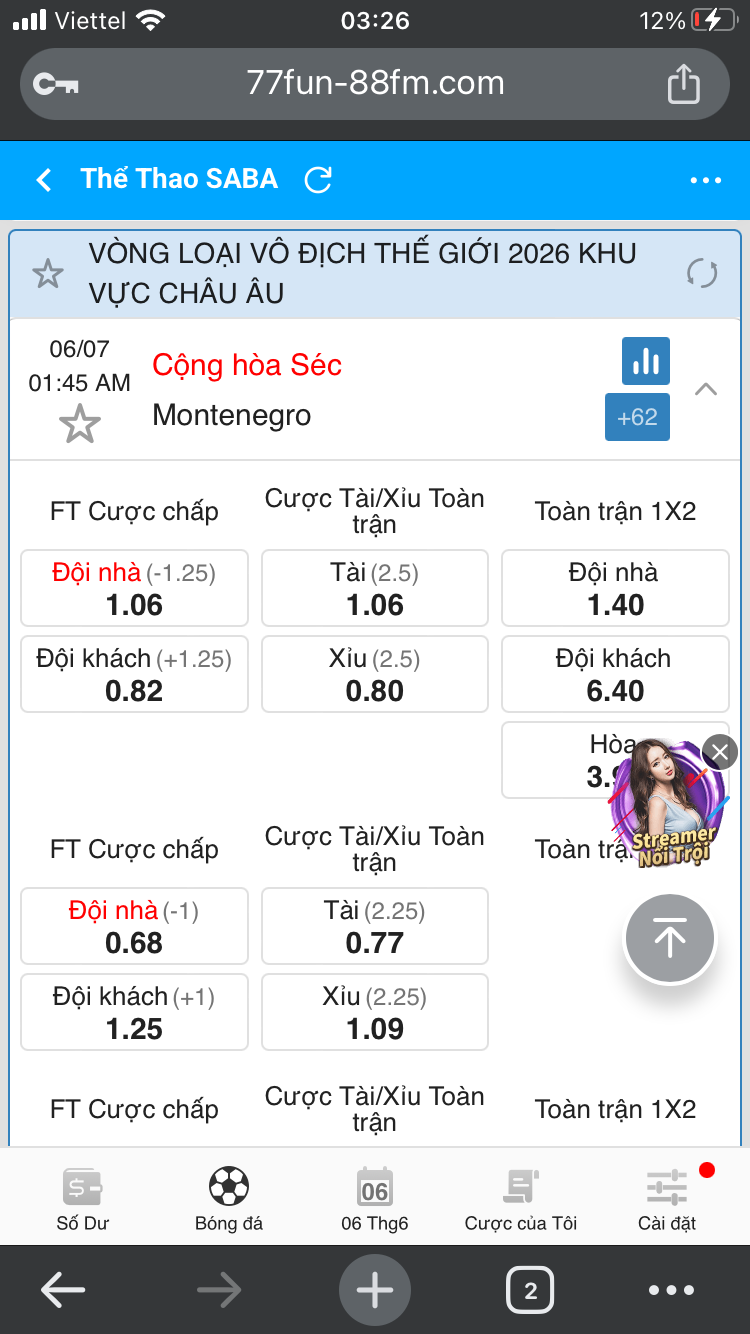This screenshot has width=750, height=1334.
Task: Switch to the Bóng đá tab
Action: 229,1199
